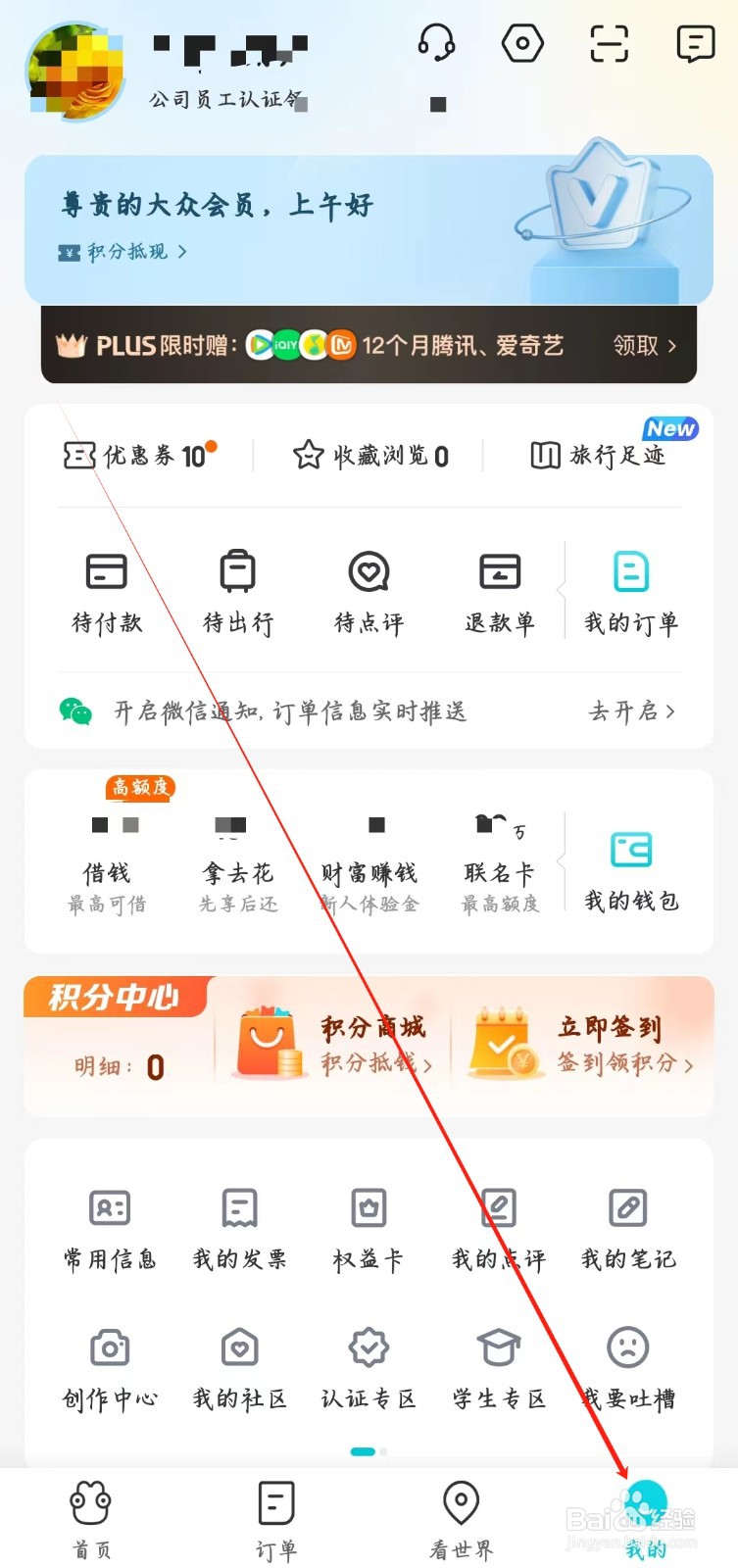The height and width of the screenshot is (1568, 738).
Task: Open the message feedback icon at top right
Action: pos(695,43)
